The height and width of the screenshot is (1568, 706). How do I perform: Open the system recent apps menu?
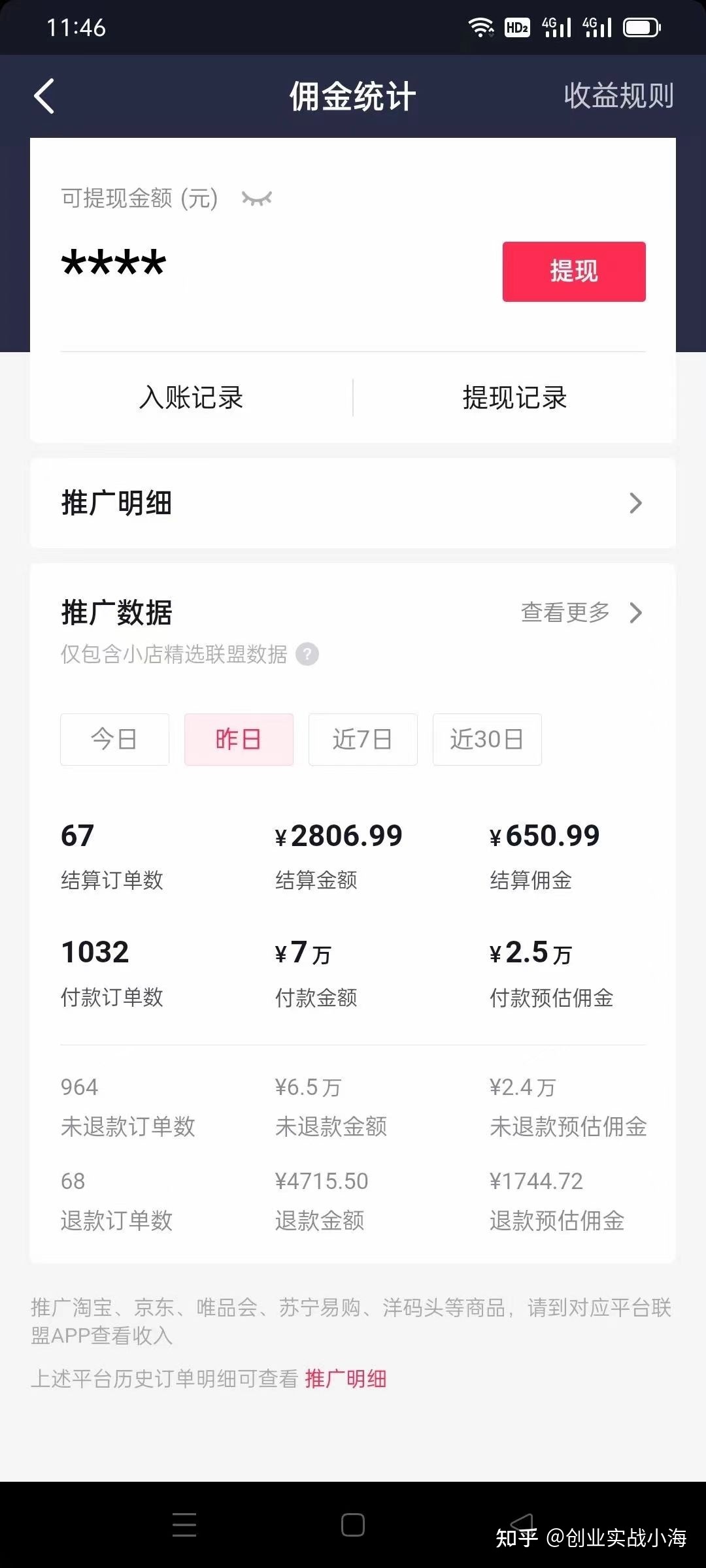[184, 1525]
